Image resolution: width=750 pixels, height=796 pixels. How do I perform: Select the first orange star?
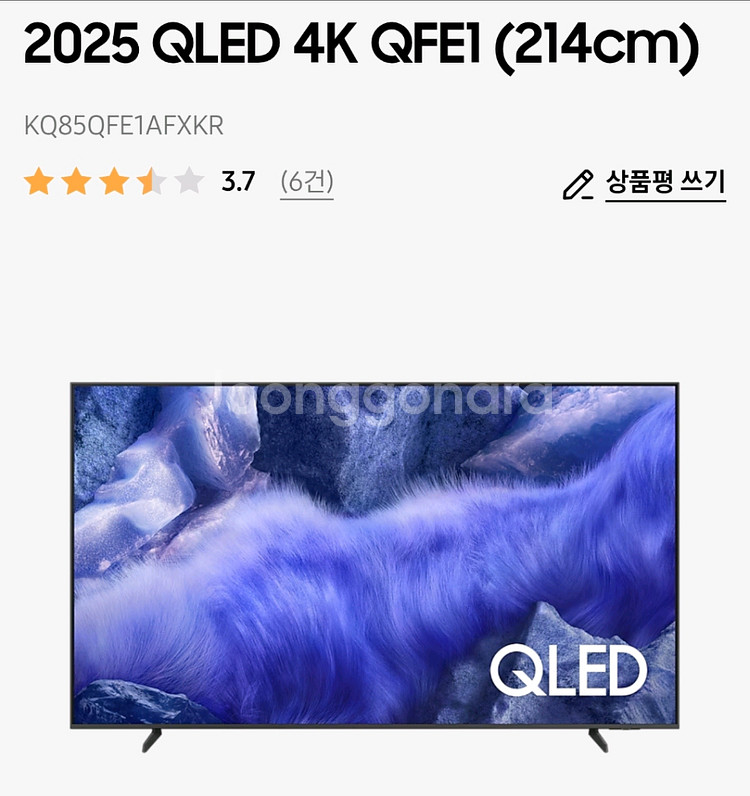coord(36,182)
